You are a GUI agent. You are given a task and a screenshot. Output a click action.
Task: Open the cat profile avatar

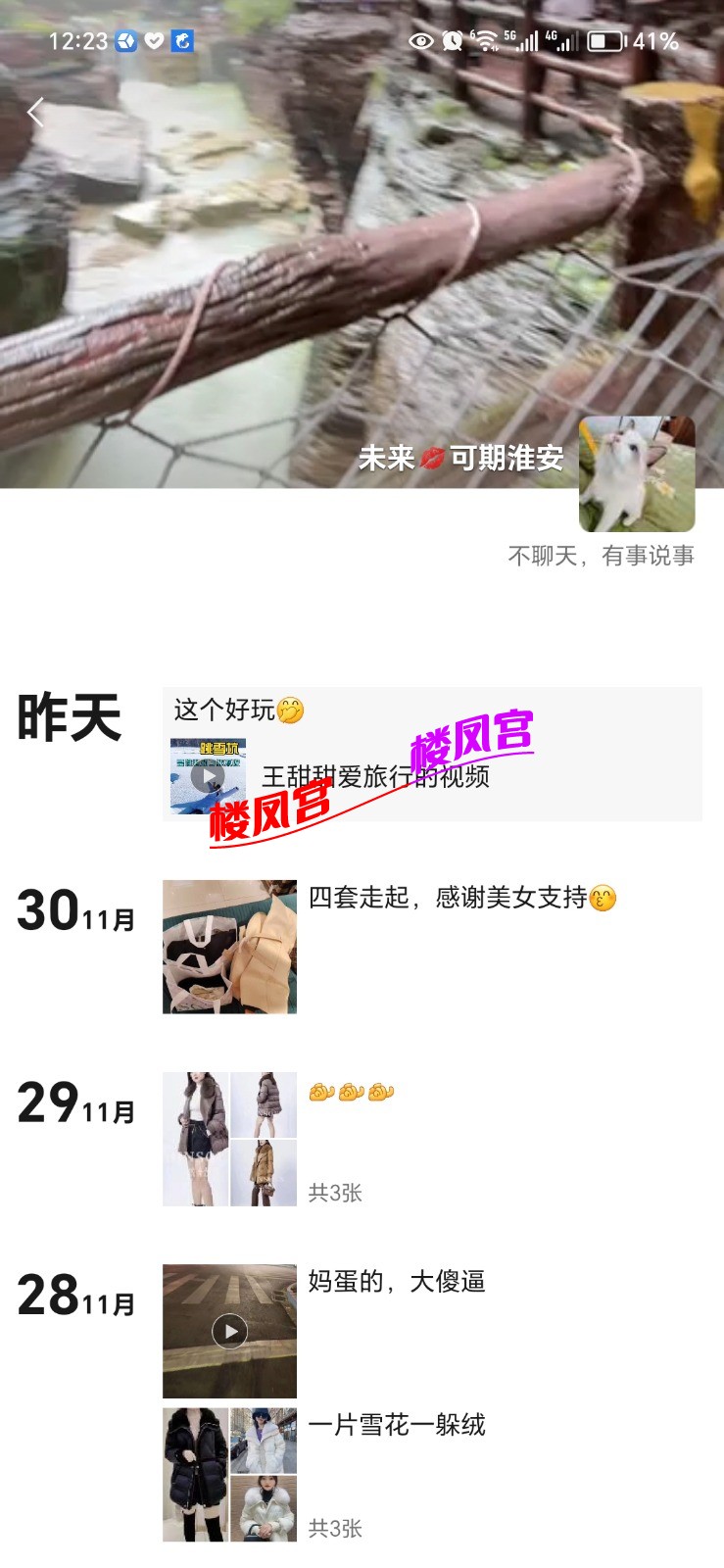click(x=637, y=474)
